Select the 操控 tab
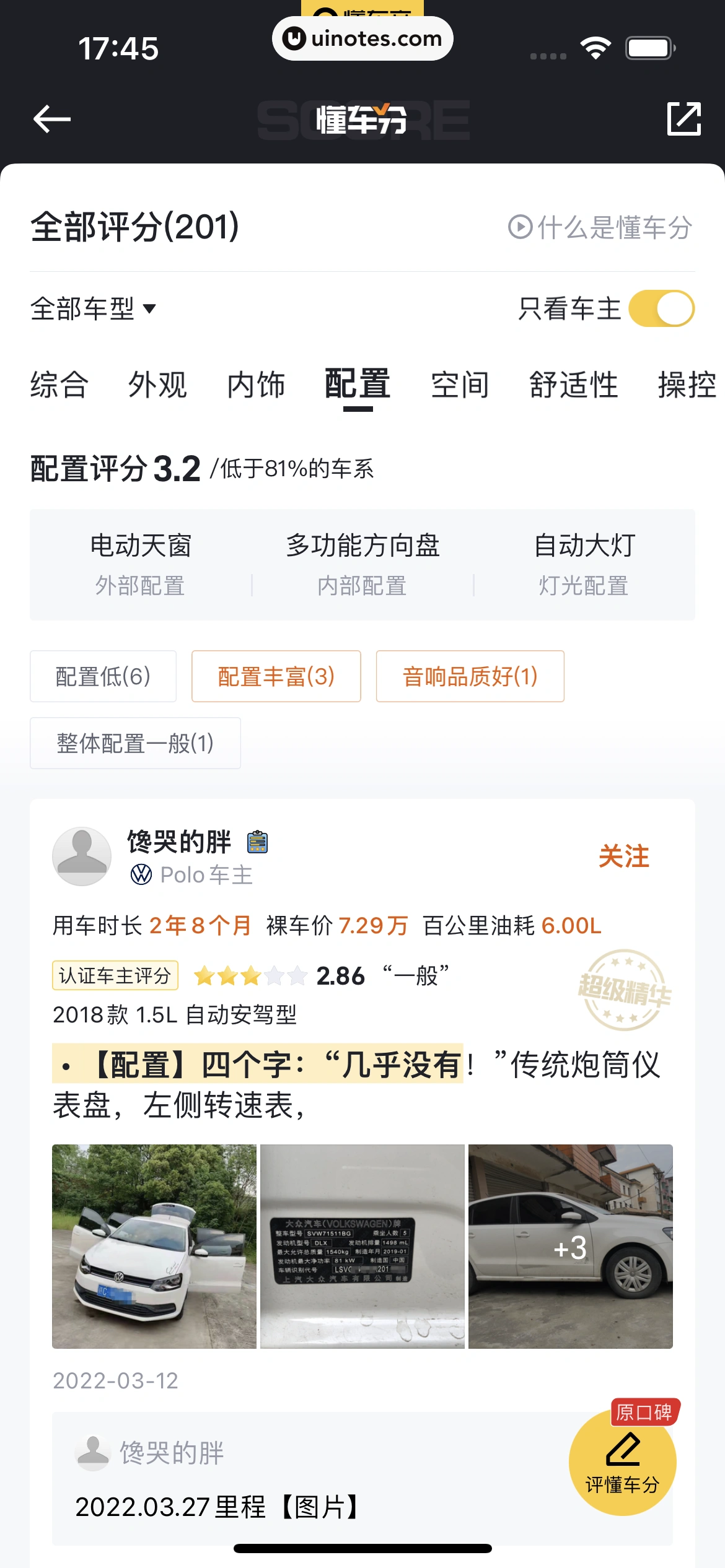This screenshot has width=725, height=1568. click(687, 385)
